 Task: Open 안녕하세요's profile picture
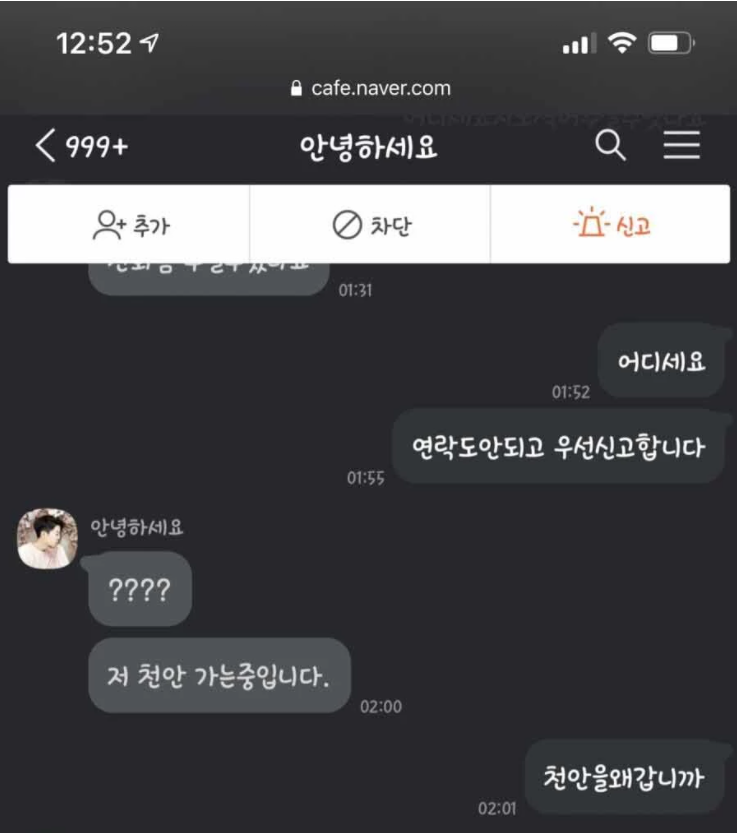tap(47, 539)
